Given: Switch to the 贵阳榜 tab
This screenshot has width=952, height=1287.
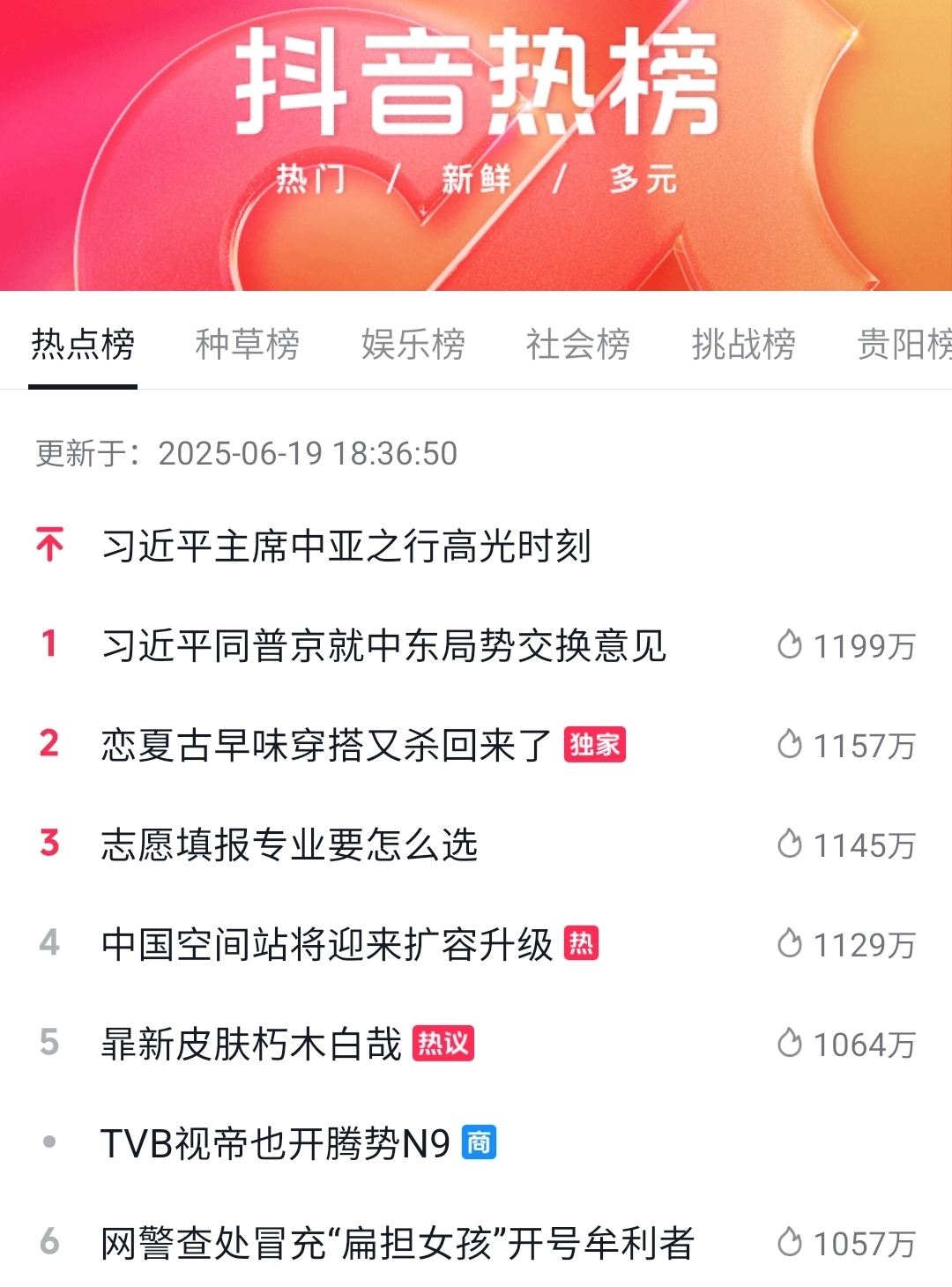Looking at the screenshot, I should pyautogui.click(x=904, y=344).
